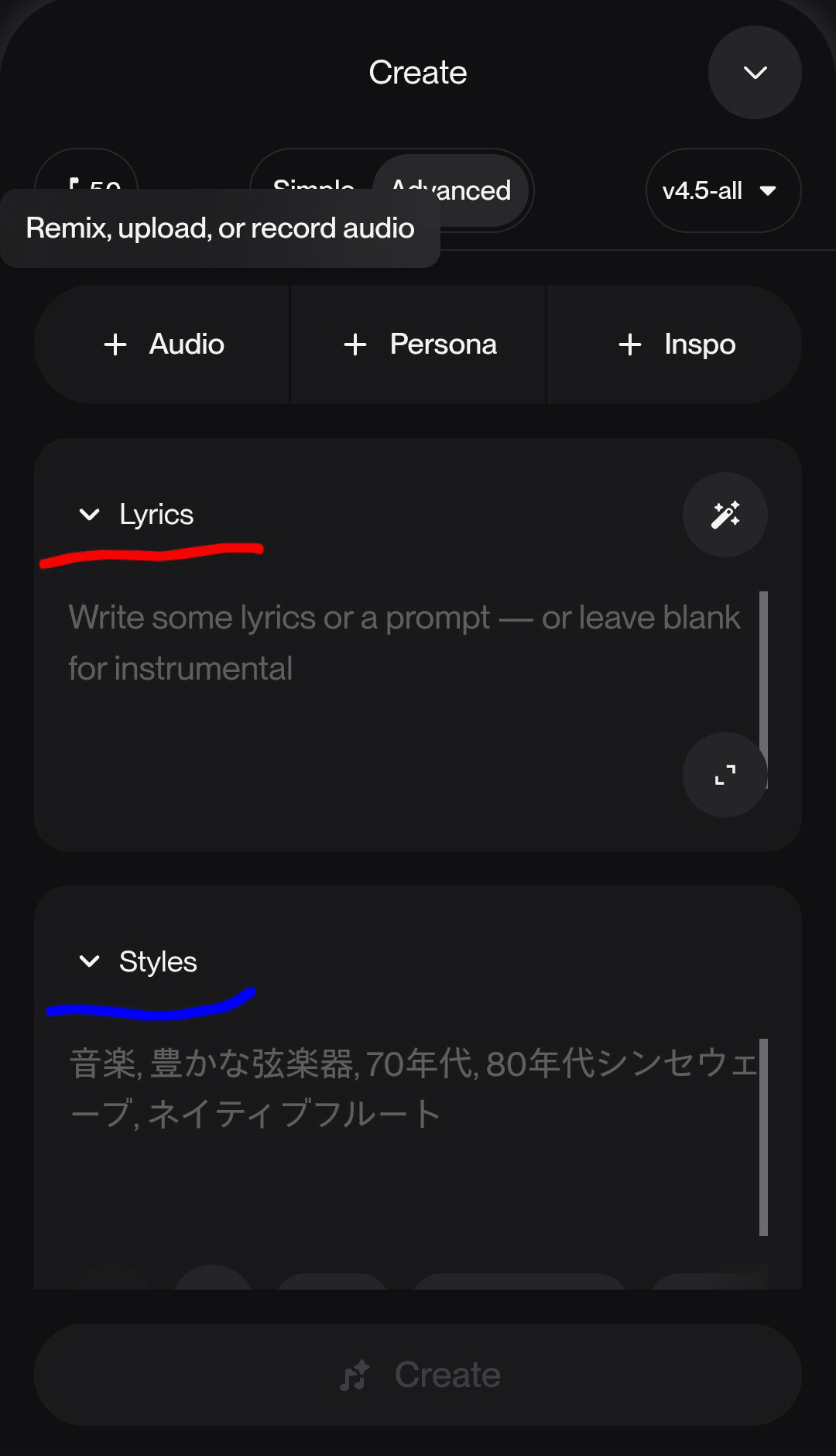Add a Persona

pos(420,344)
